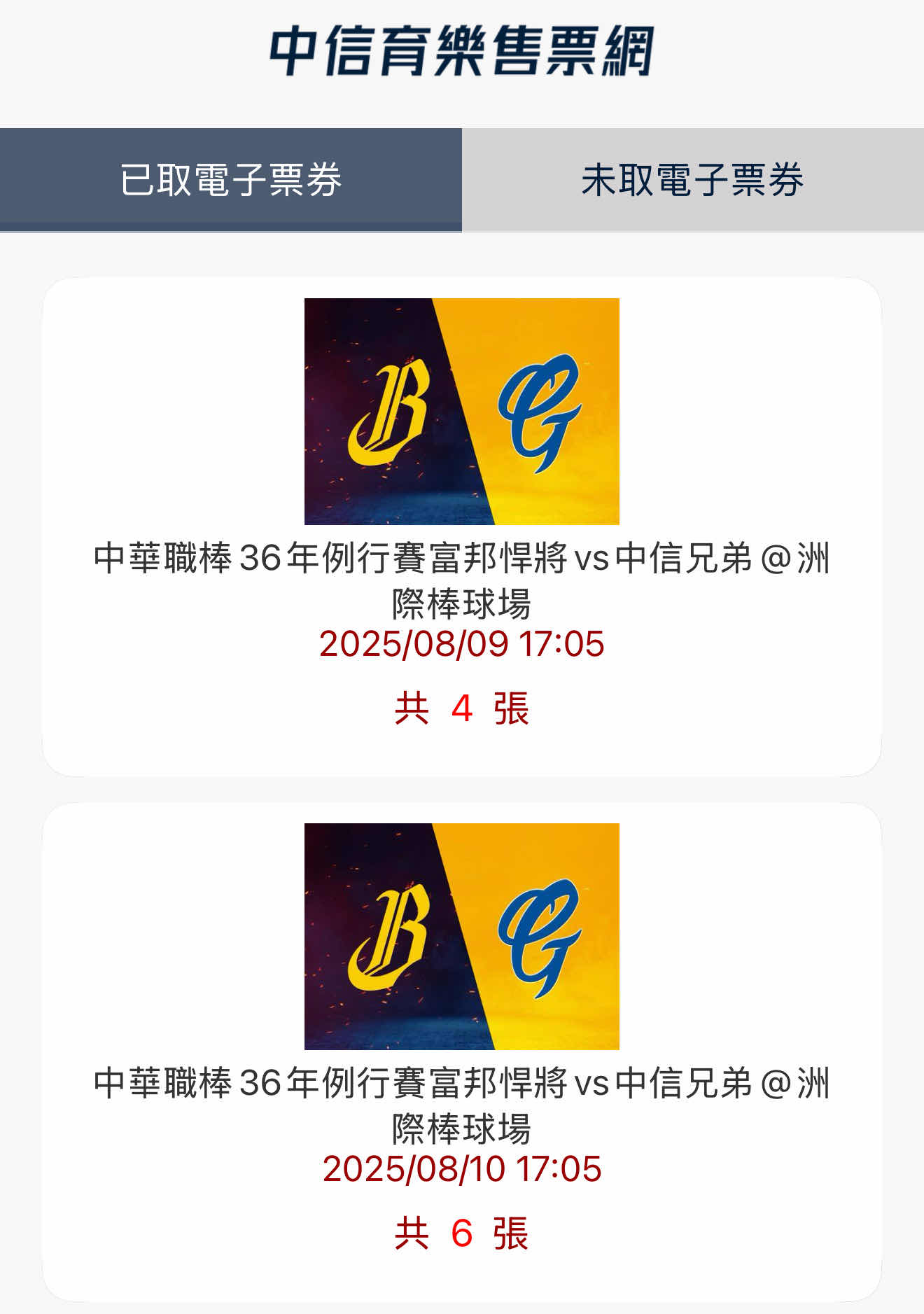Open the 2025/08/10 17:05 game tickets
924x1314 pixels.
(x=461, y=1051)
